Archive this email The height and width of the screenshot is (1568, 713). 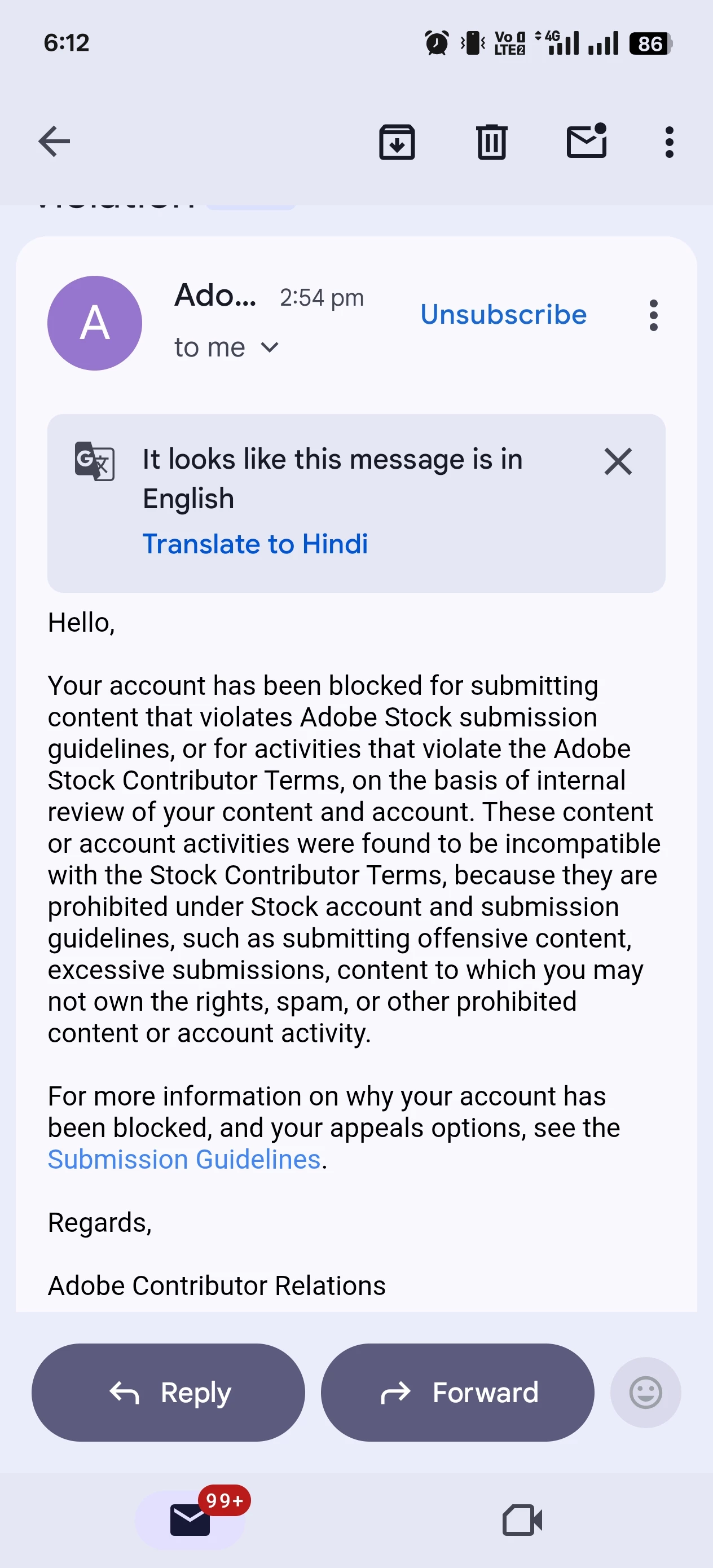tap(397, 143)
